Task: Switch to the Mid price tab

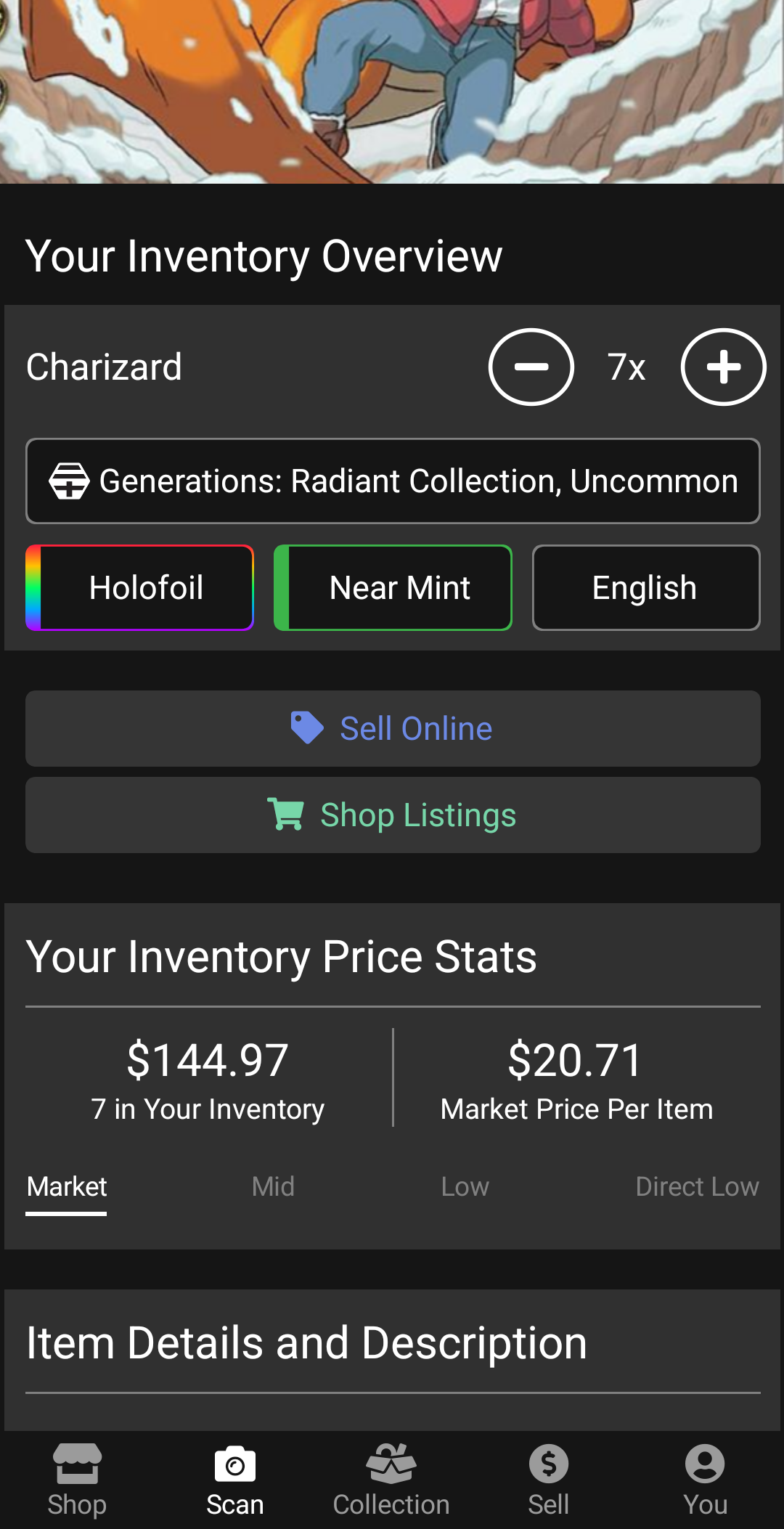Action: (x=273, y=1187)
